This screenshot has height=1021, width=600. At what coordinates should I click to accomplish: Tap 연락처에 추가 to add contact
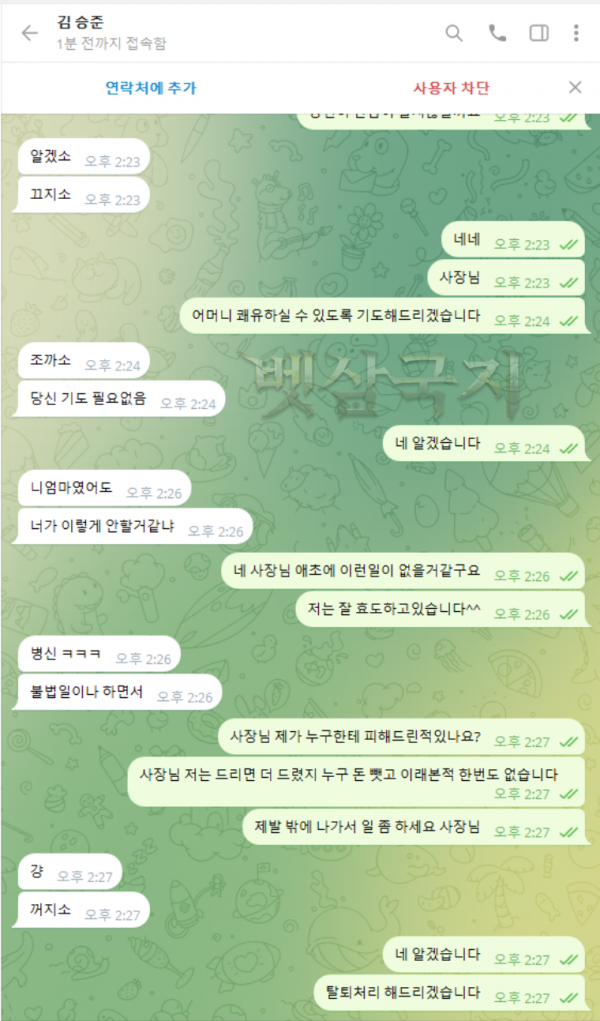coord(151,88)
